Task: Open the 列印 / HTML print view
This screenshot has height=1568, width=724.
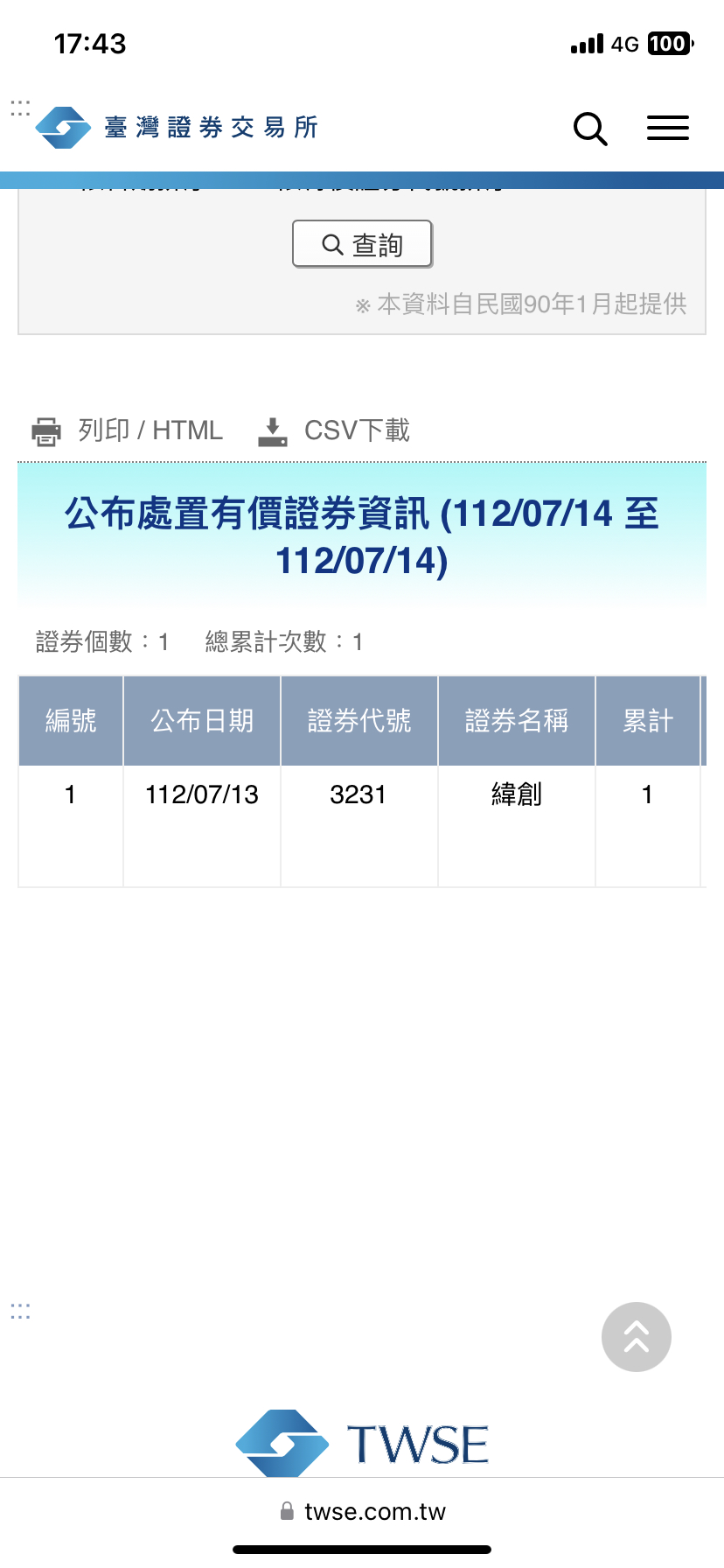Action: click(127, 430)
